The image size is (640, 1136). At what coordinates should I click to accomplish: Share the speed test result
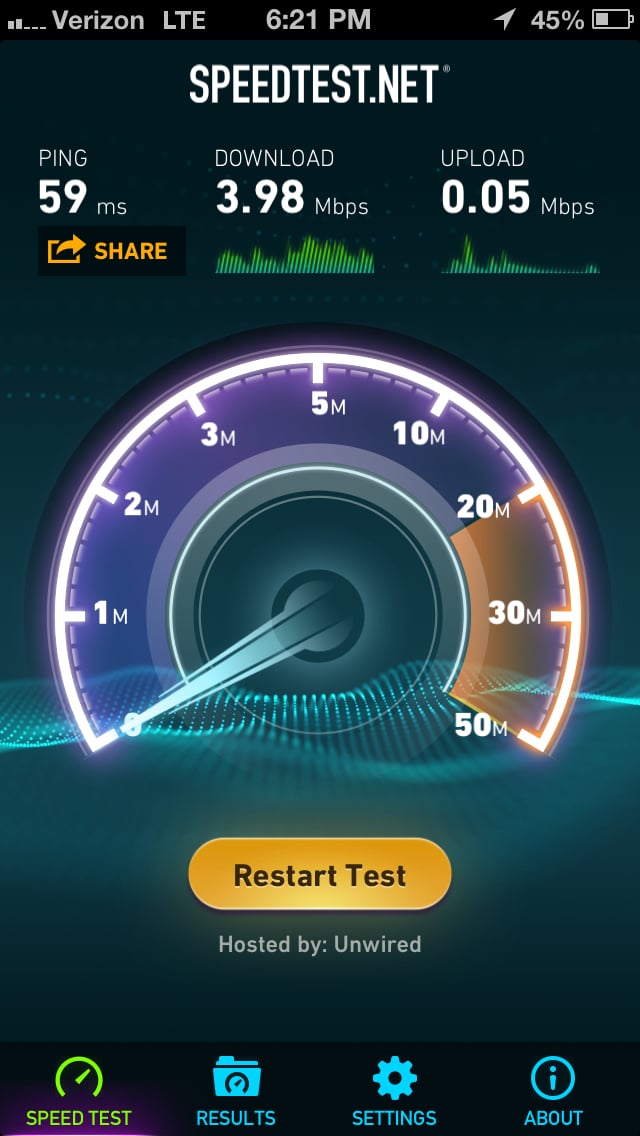[112, 251]
